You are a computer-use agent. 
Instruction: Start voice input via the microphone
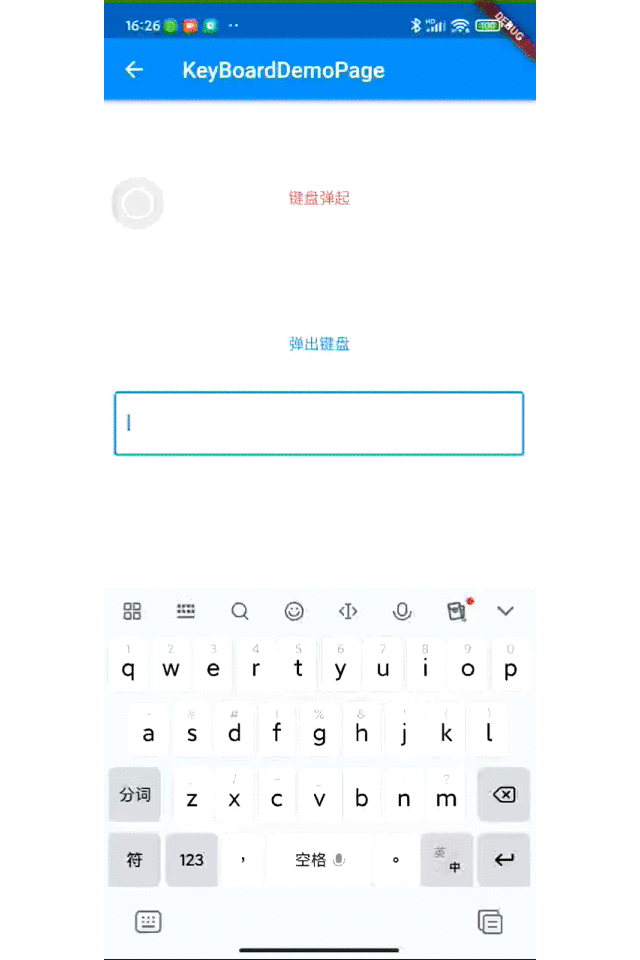[x=402, y=611]
